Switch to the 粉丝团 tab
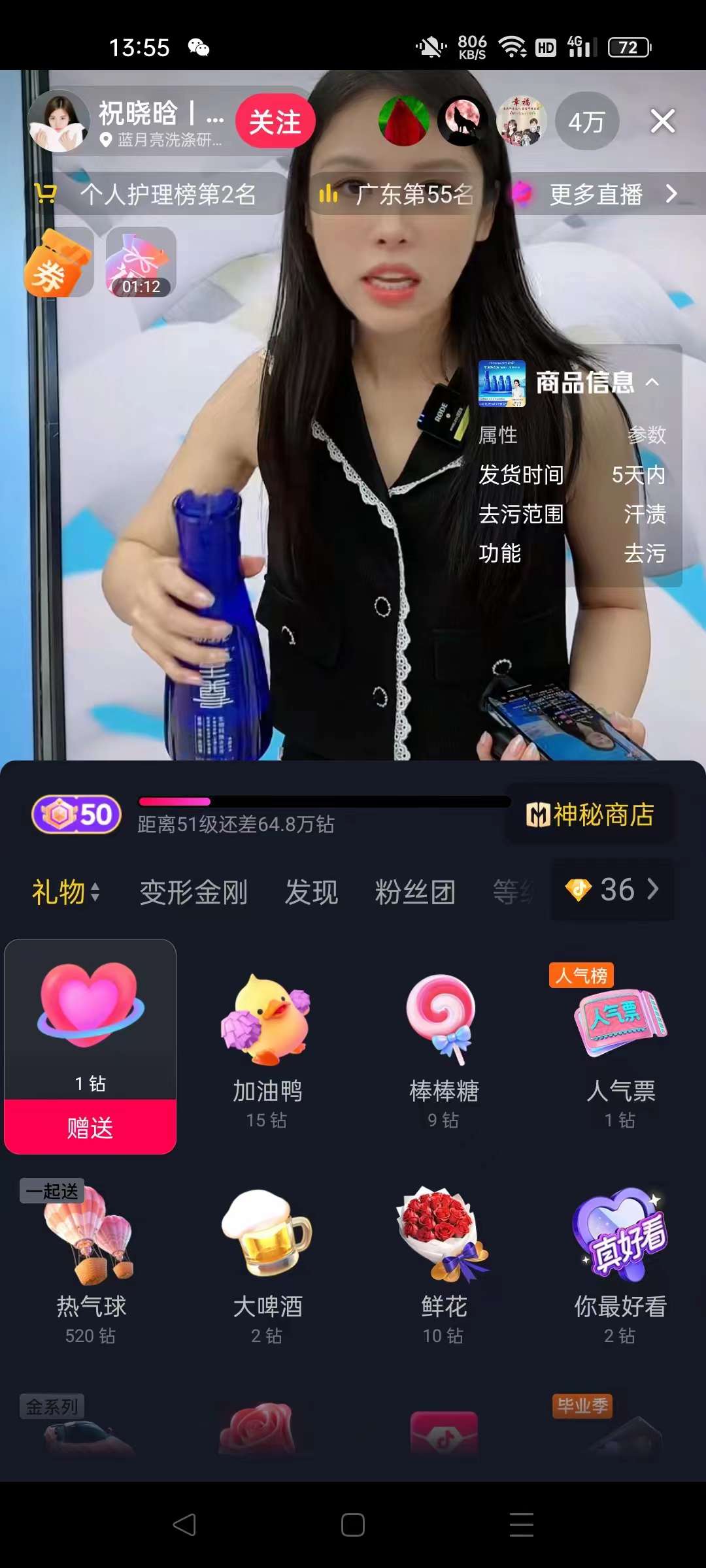The image size is (706, 1568). [415, 892]
